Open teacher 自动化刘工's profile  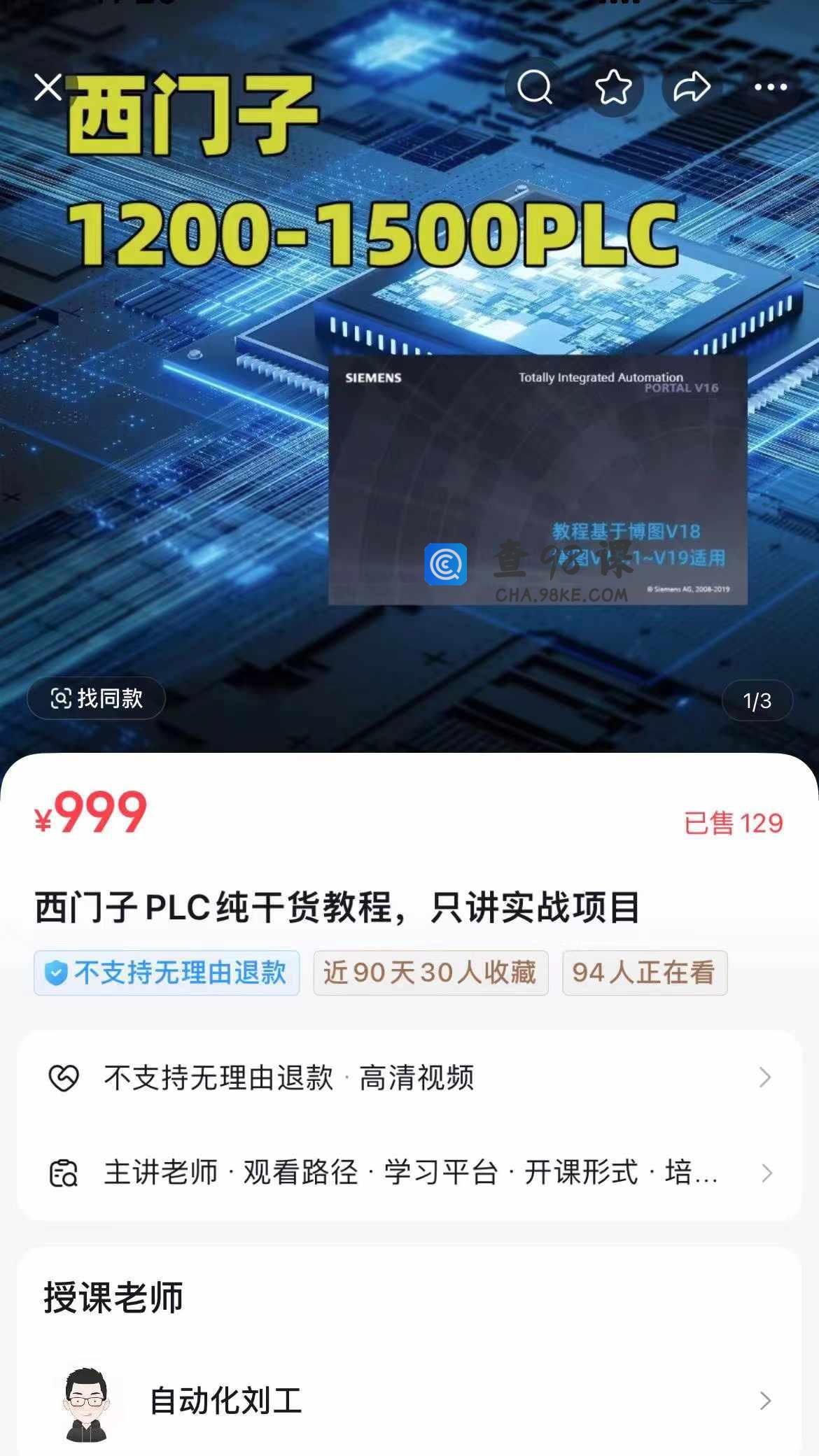coord(409,1401)
